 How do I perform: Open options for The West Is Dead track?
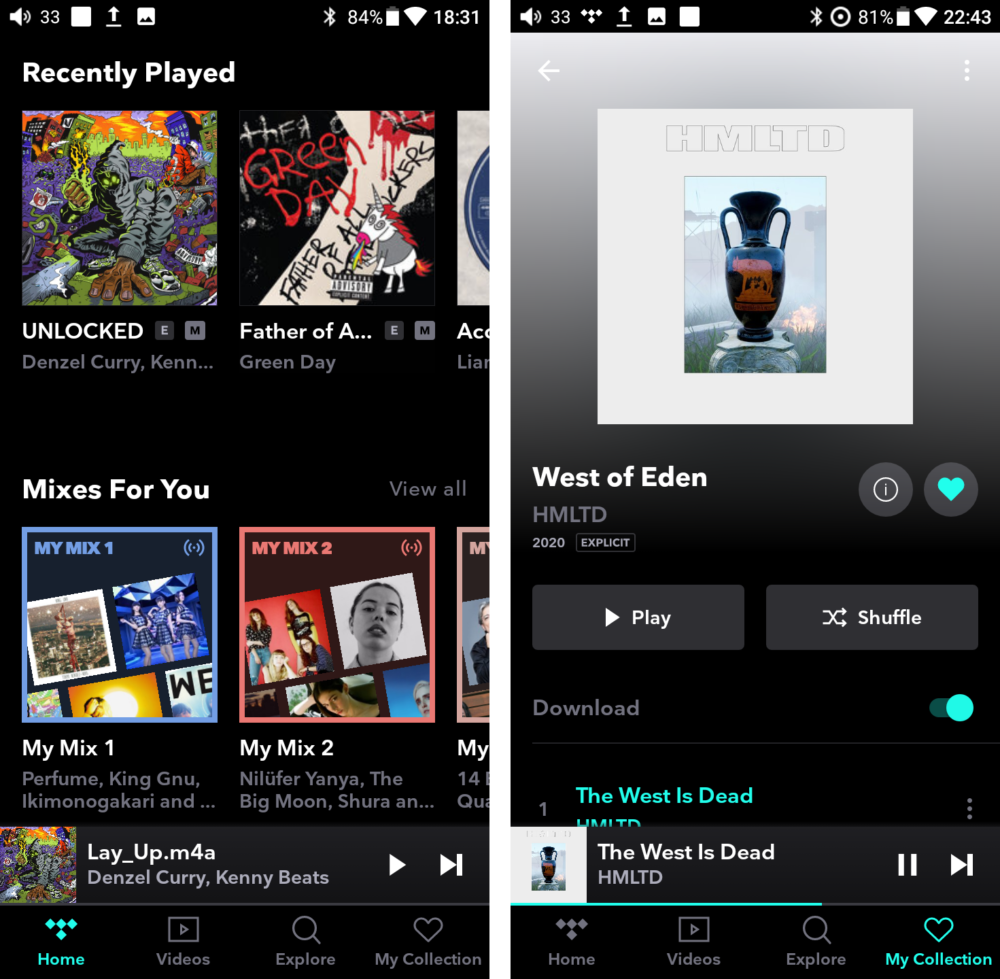pyautogui.click(x=968, y=808)
